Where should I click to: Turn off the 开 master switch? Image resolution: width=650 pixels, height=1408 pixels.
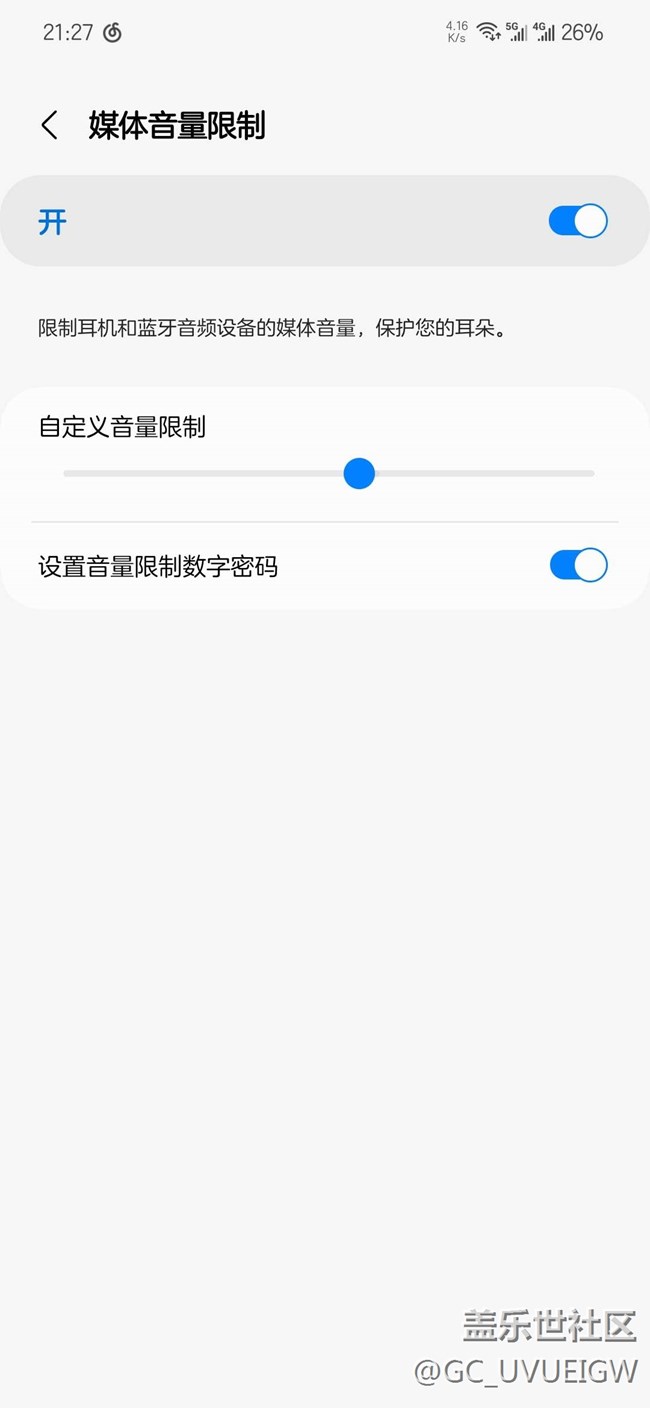[577, 221]
